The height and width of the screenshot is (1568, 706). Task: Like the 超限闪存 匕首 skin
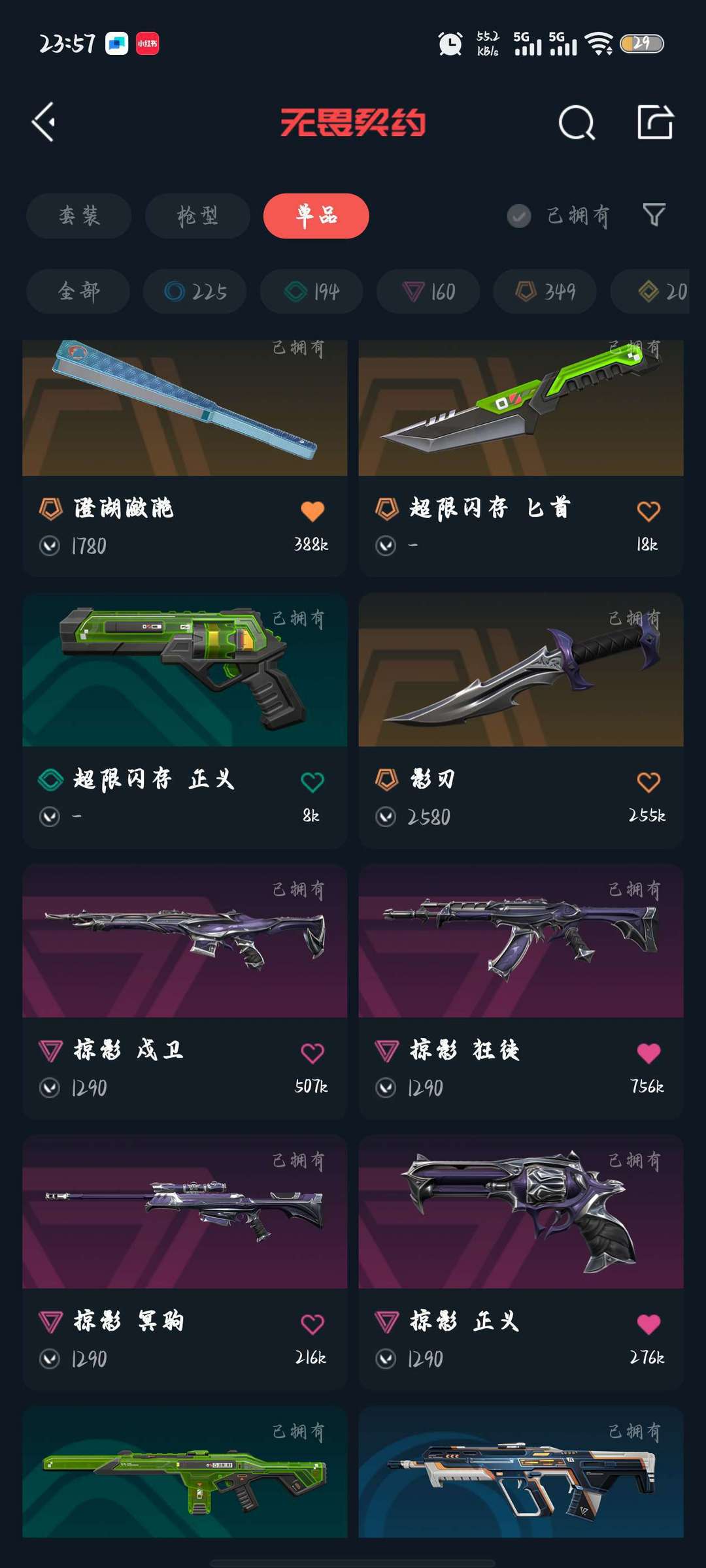click(648, 511)
